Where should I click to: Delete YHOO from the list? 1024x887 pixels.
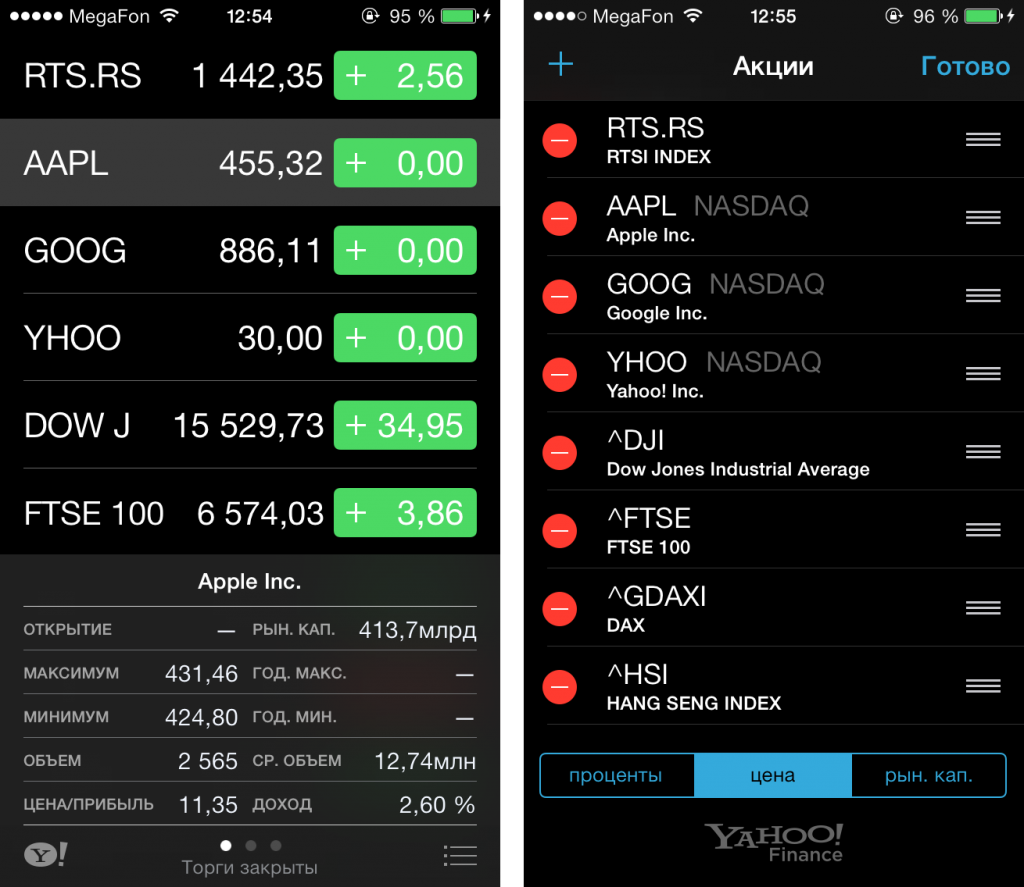click(x=560, y=374)
